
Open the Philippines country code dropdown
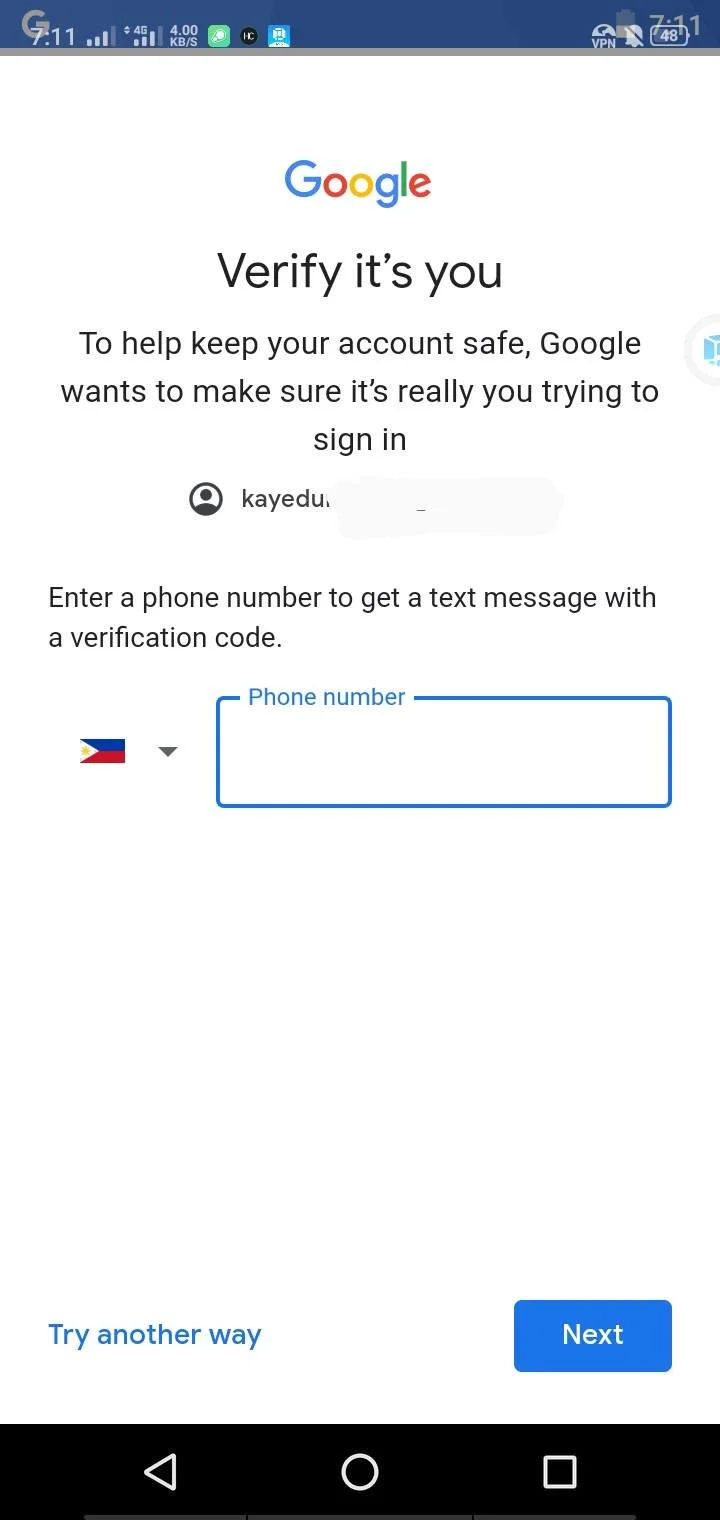(x=128, y=751)
